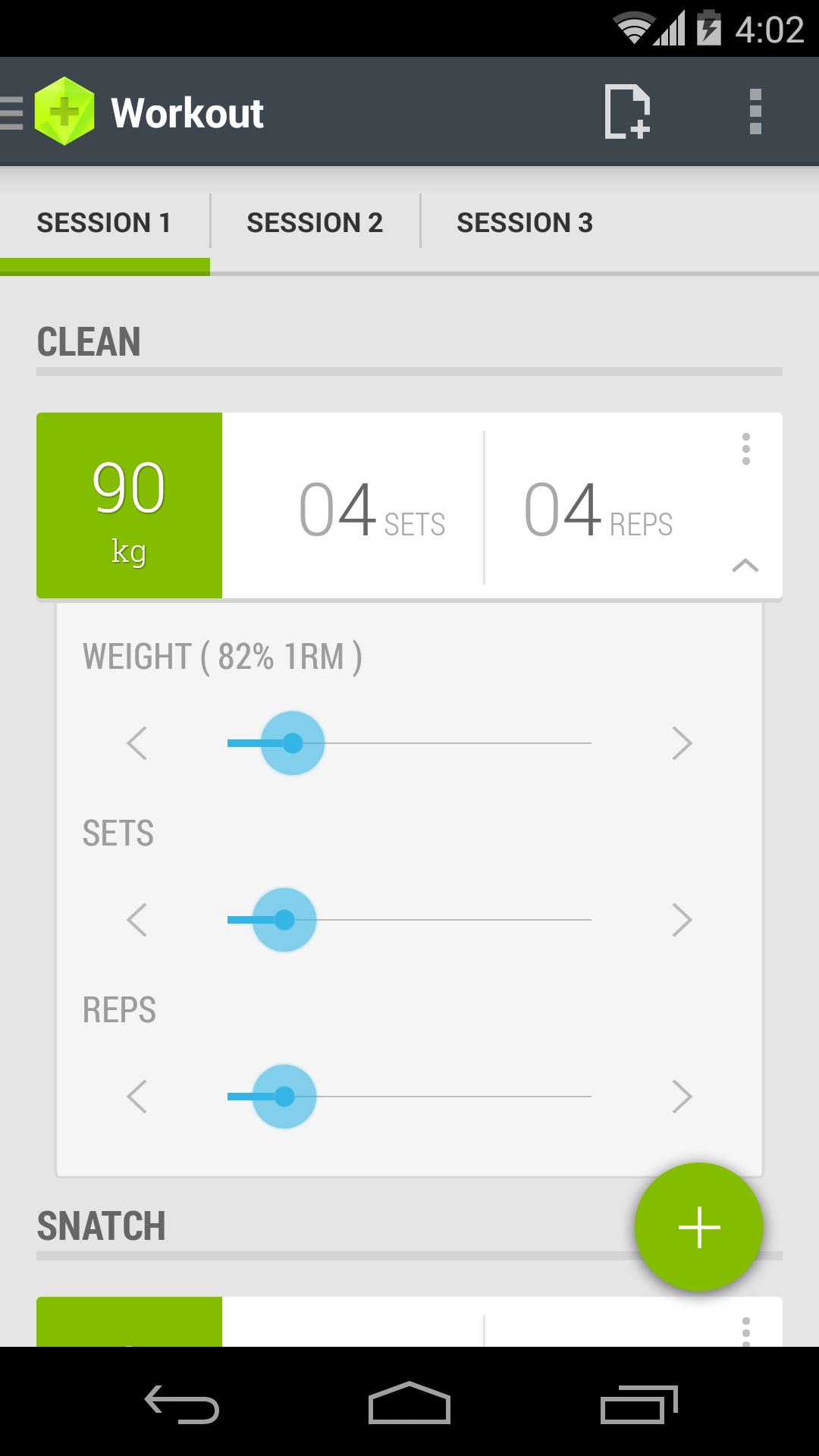
Task: Increase SETS with the right arrow
Action: coord(682,920)
